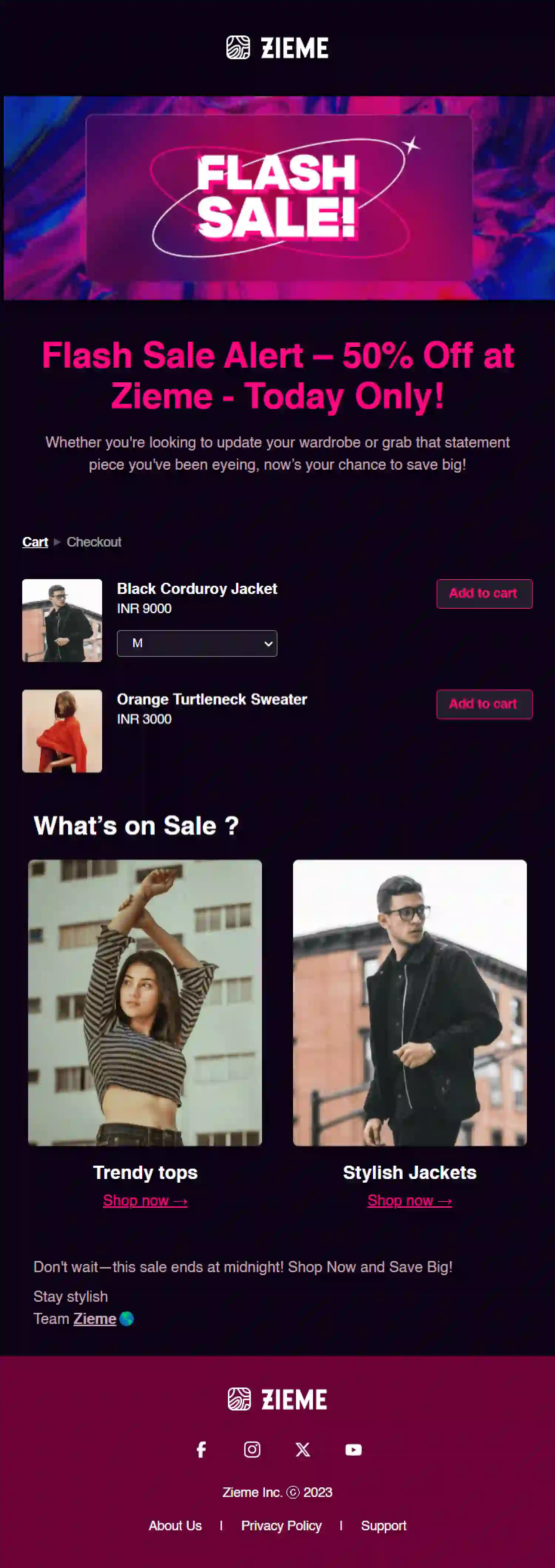The image size is (555, 1568).
Task: Expand the Cart breadcrumb arrow
Action: point(57,541)
